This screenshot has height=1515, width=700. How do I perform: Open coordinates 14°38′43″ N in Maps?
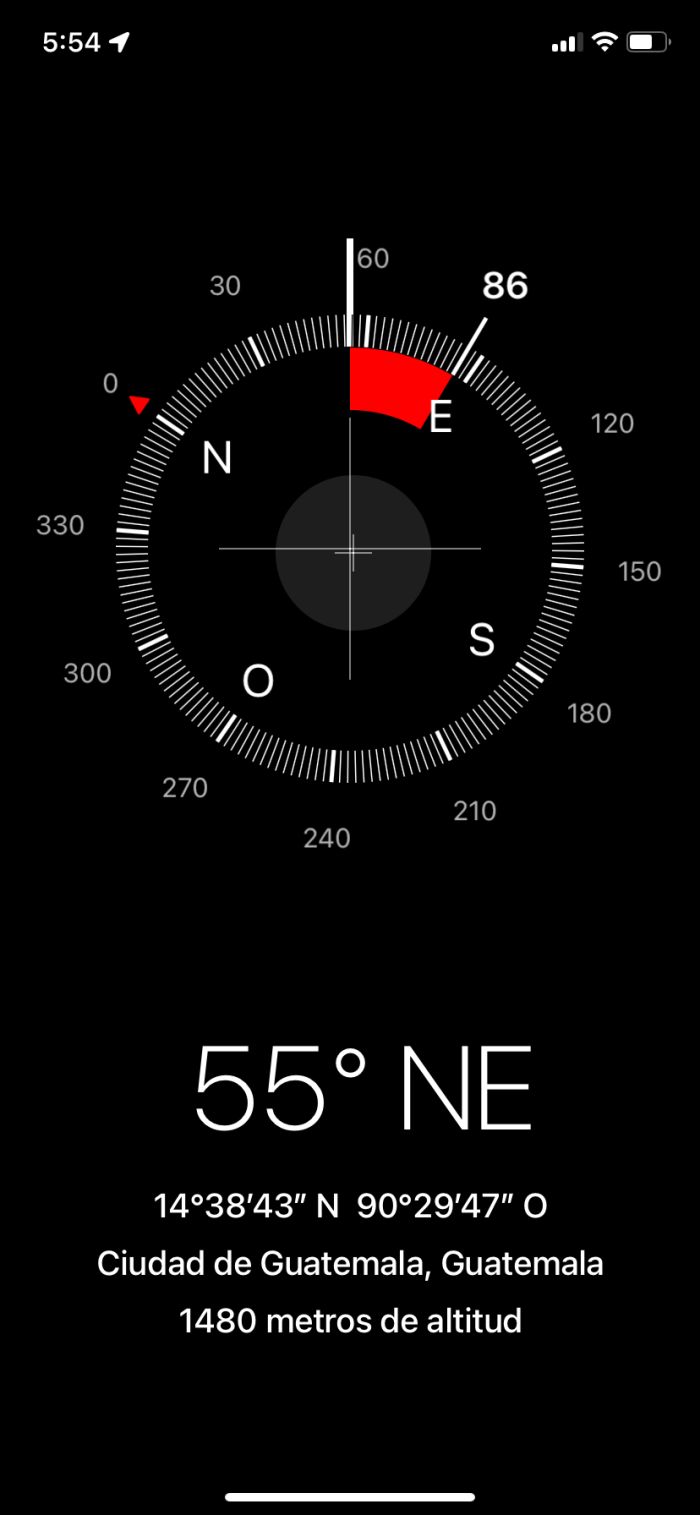coord(350,1206)
